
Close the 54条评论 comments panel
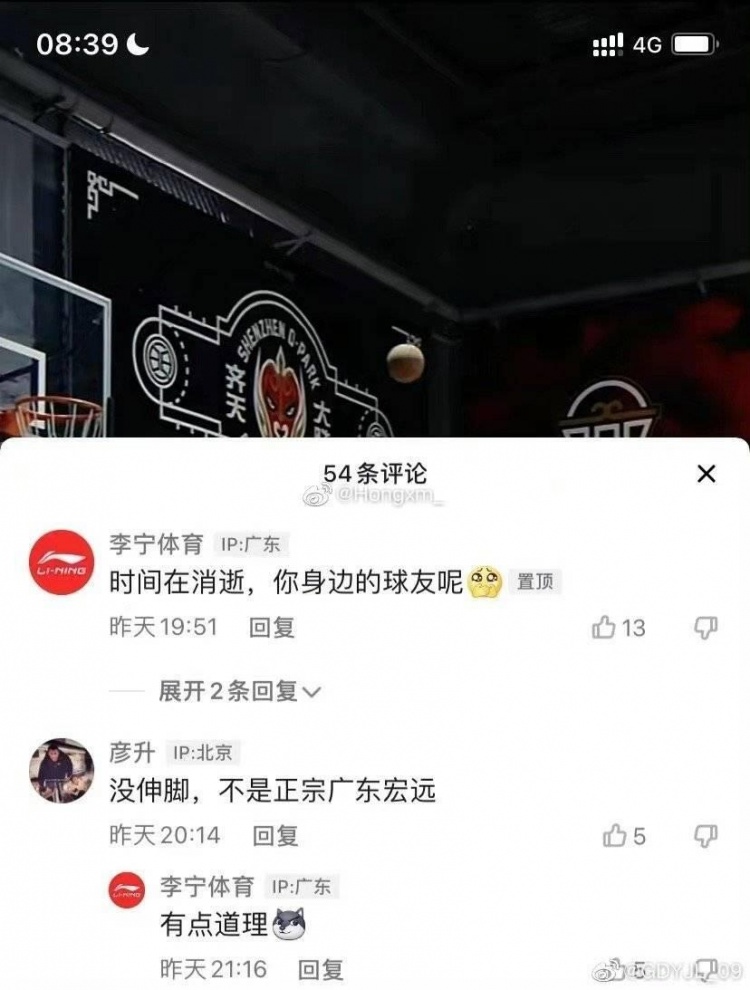tap(706, 474)
